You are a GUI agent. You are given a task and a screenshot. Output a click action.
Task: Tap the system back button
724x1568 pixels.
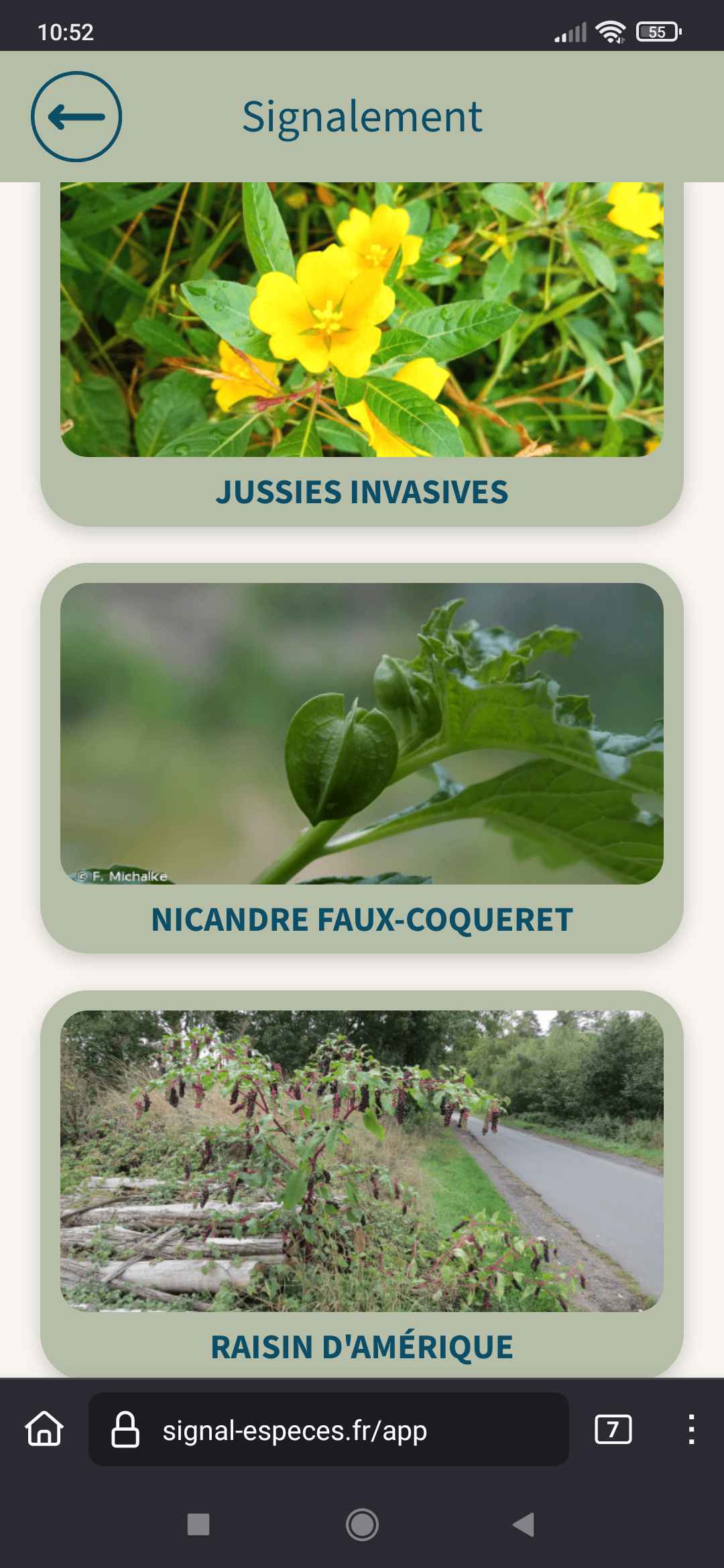[x=524, y=1524]
